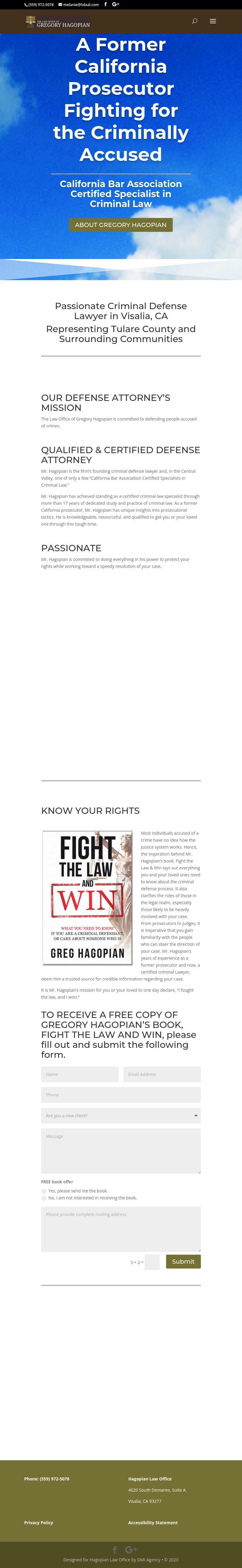
Task: Expand the 'Are you a new client?' dropdown
Action: tap(121, 1116)
